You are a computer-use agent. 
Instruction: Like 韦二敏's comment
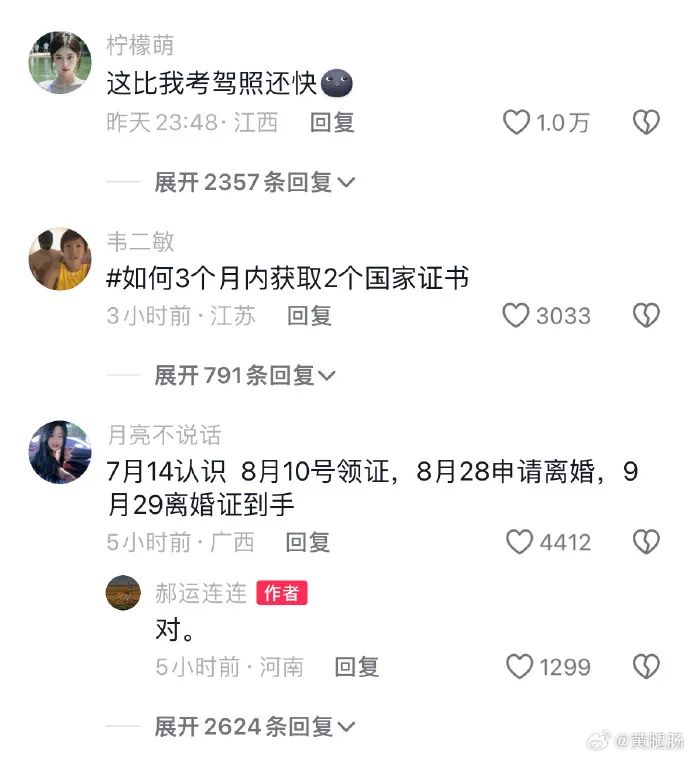(x=516, y=316)
